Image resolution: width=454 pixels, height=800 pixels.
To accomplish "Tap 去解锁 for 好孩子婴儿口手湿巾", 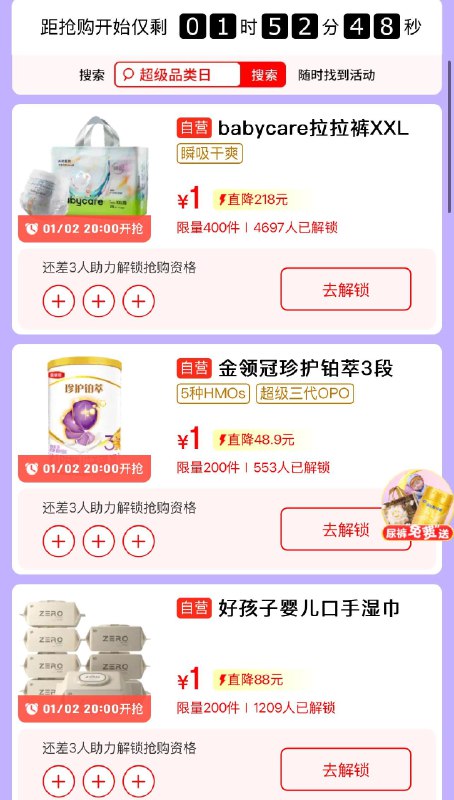I will coord(346,769).
